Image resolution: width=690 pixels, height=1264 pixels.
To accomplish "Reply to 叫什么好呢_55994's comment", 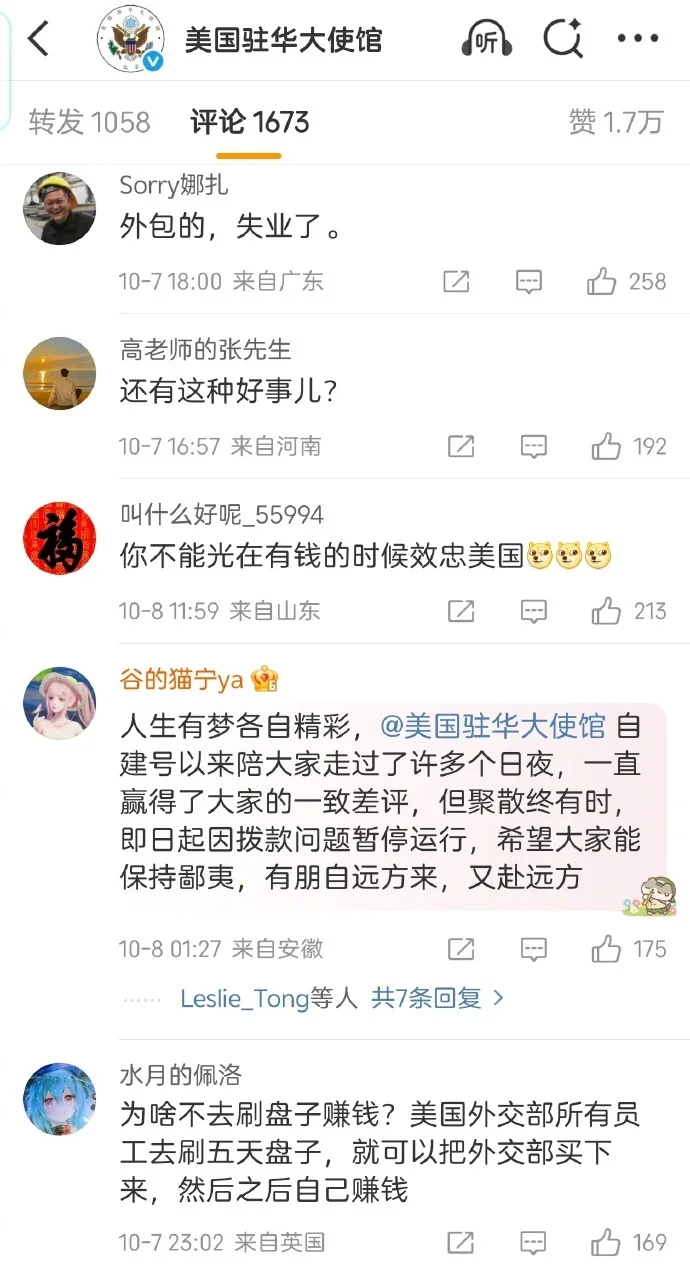I will 534,611.
